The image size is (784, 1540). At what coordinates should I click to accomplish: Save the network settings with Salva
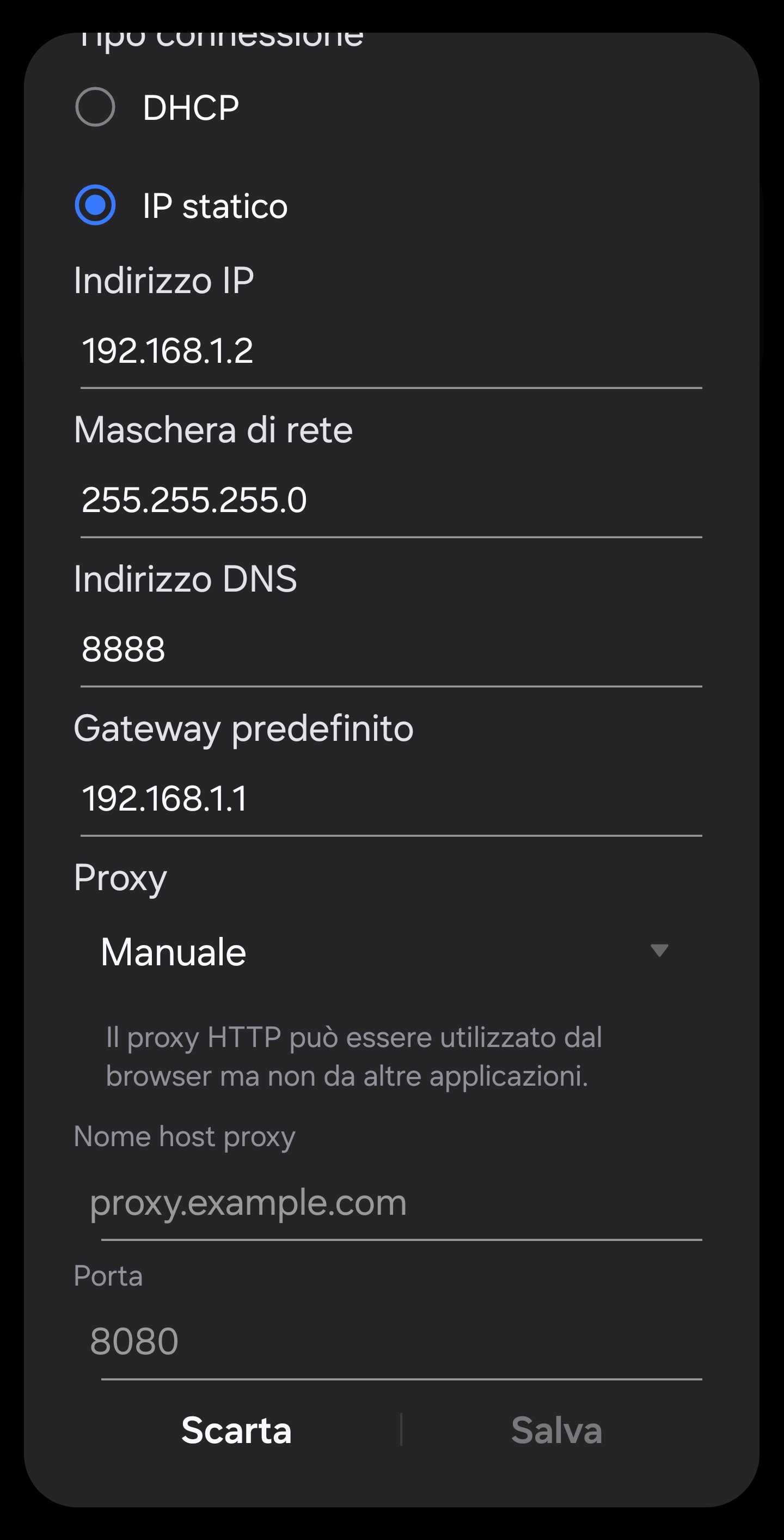(x=556, y=1430)
